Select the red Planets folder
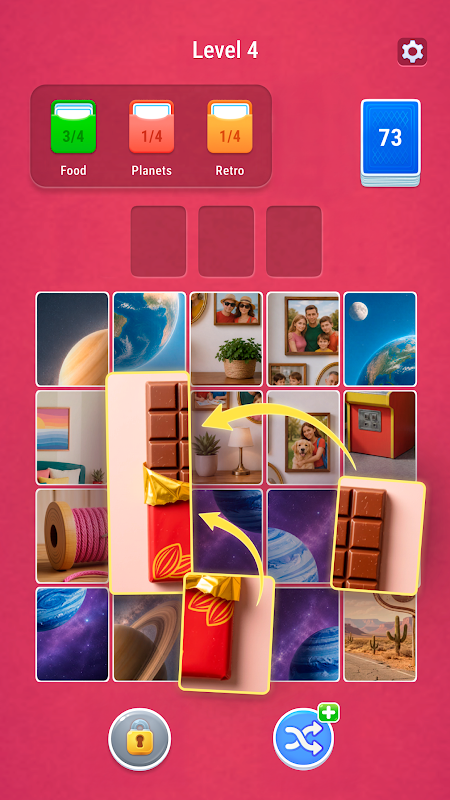This screenshot has height=800, width=450. [x=152, y=127]
